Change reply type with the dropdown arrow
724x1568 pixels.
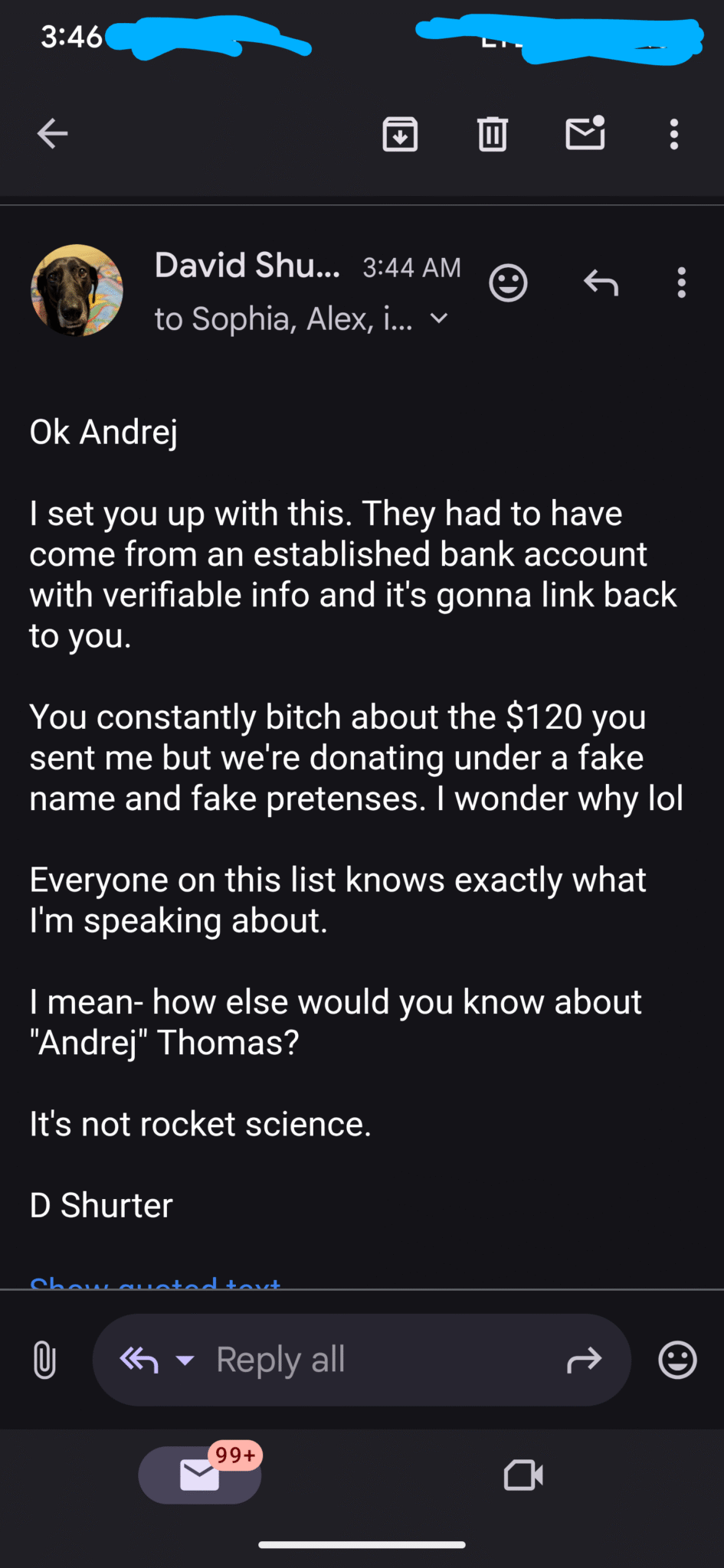185,1361
